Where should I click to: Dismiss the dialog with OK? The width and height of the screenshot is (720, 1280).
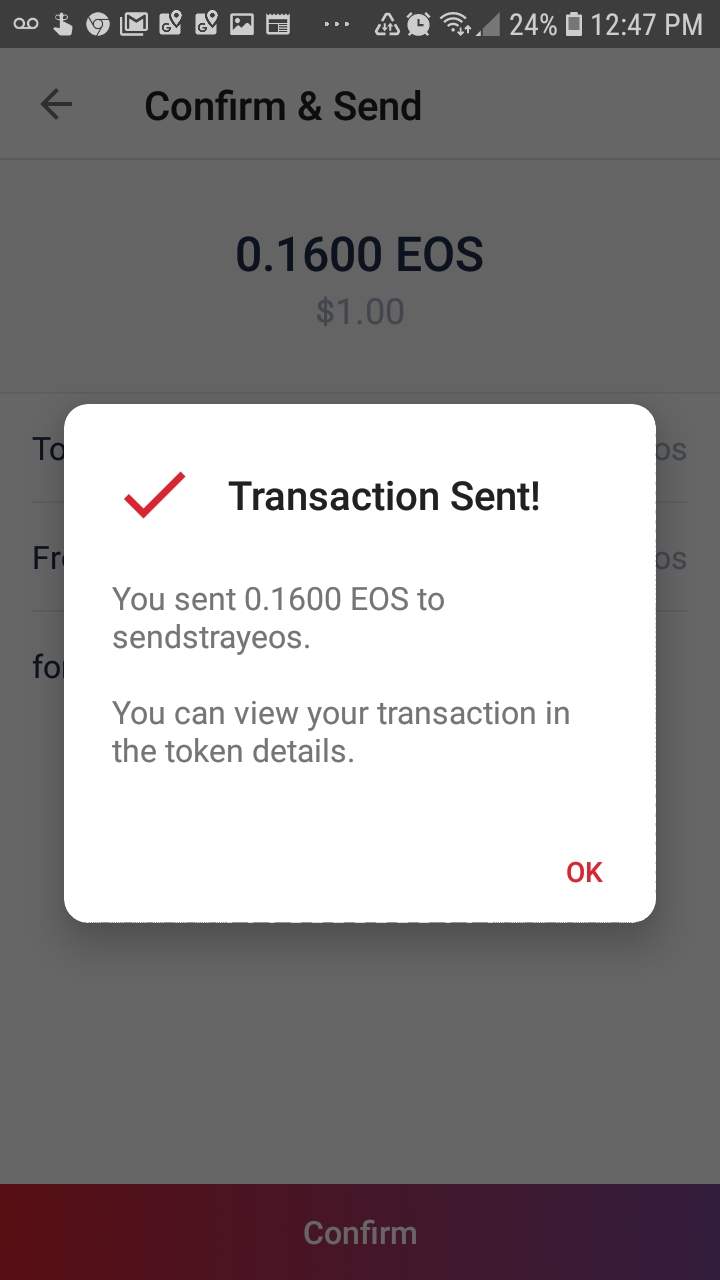[x=584, y=872]
